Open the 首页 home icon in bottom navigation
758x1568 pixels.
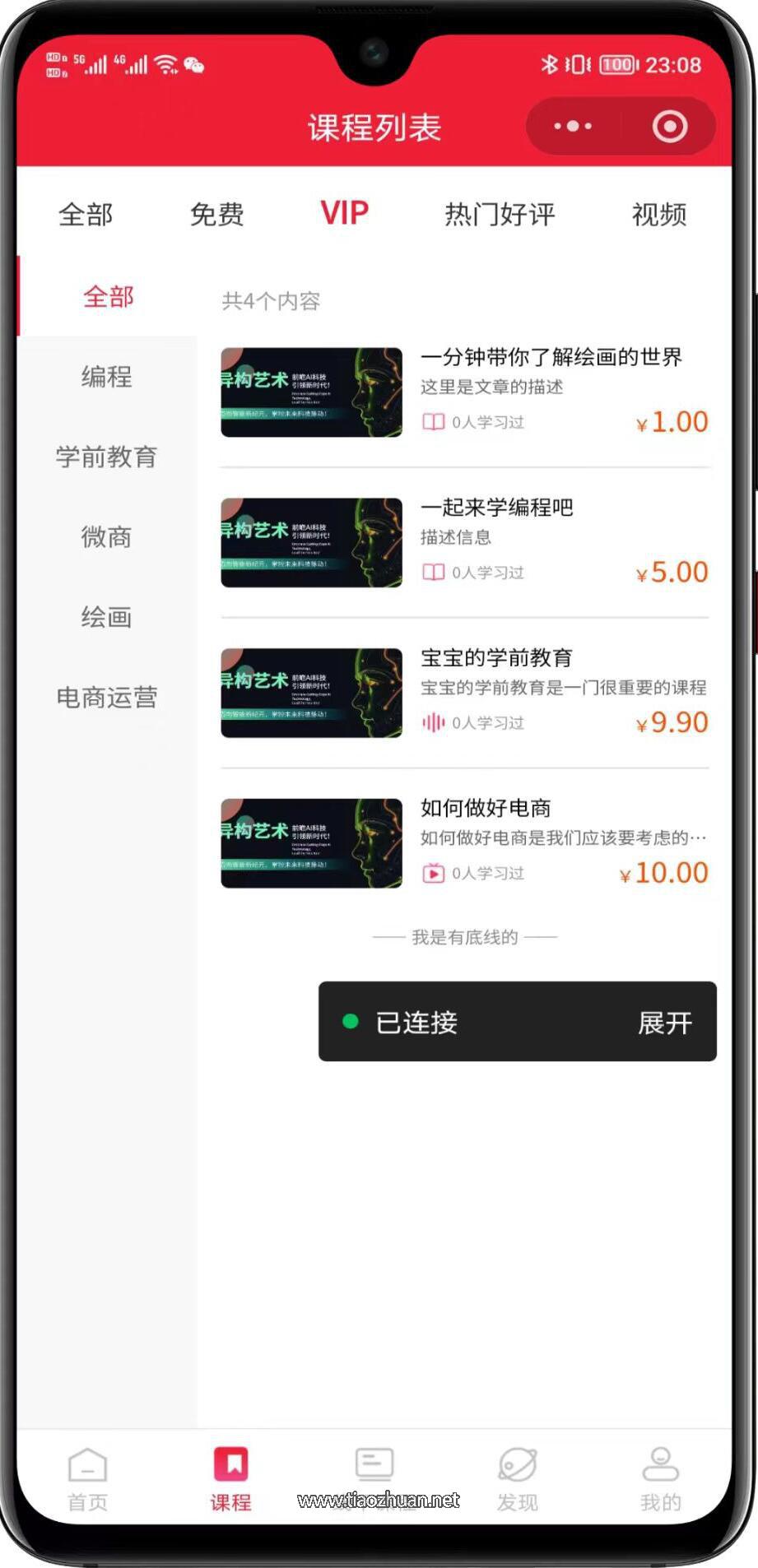tap(86, 1471)
